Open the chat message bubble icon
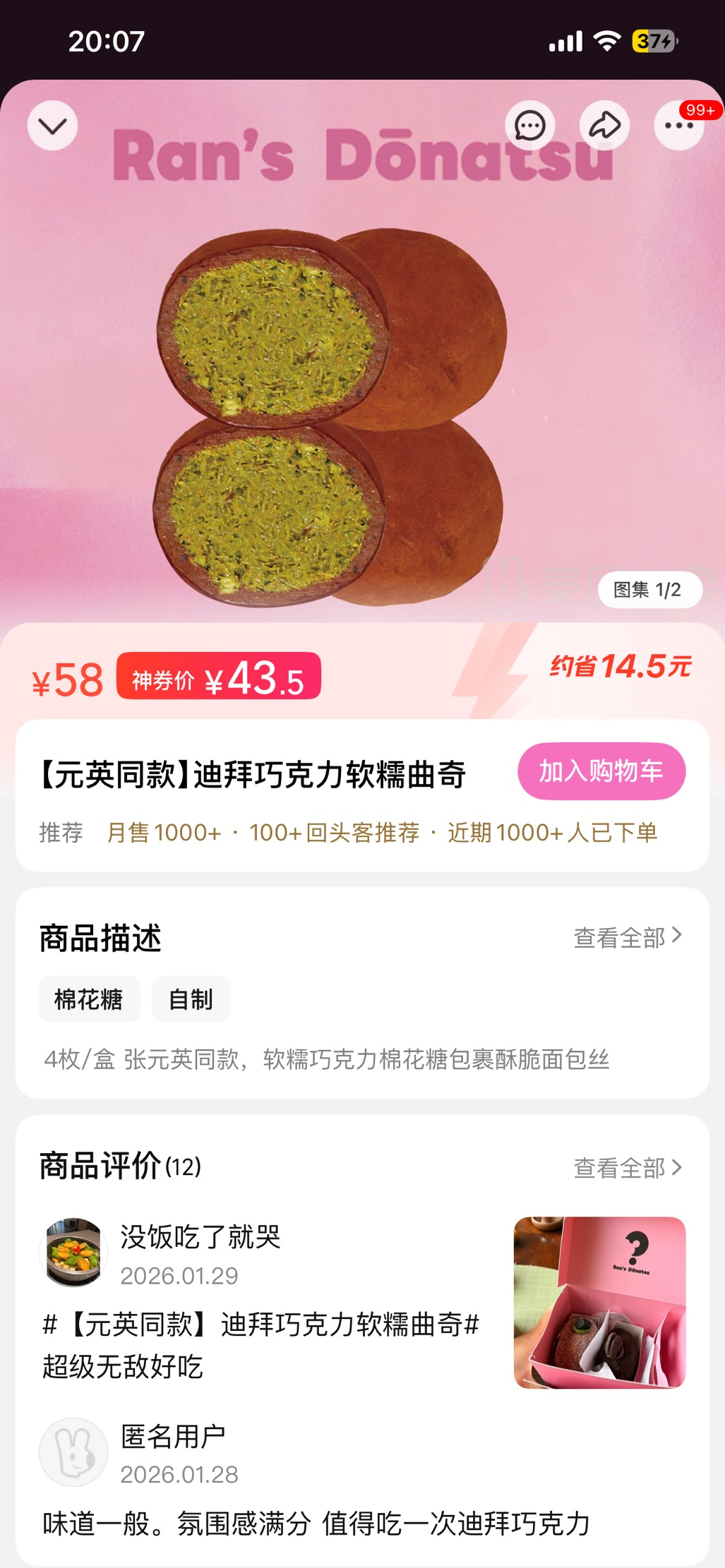 (529, 126)
